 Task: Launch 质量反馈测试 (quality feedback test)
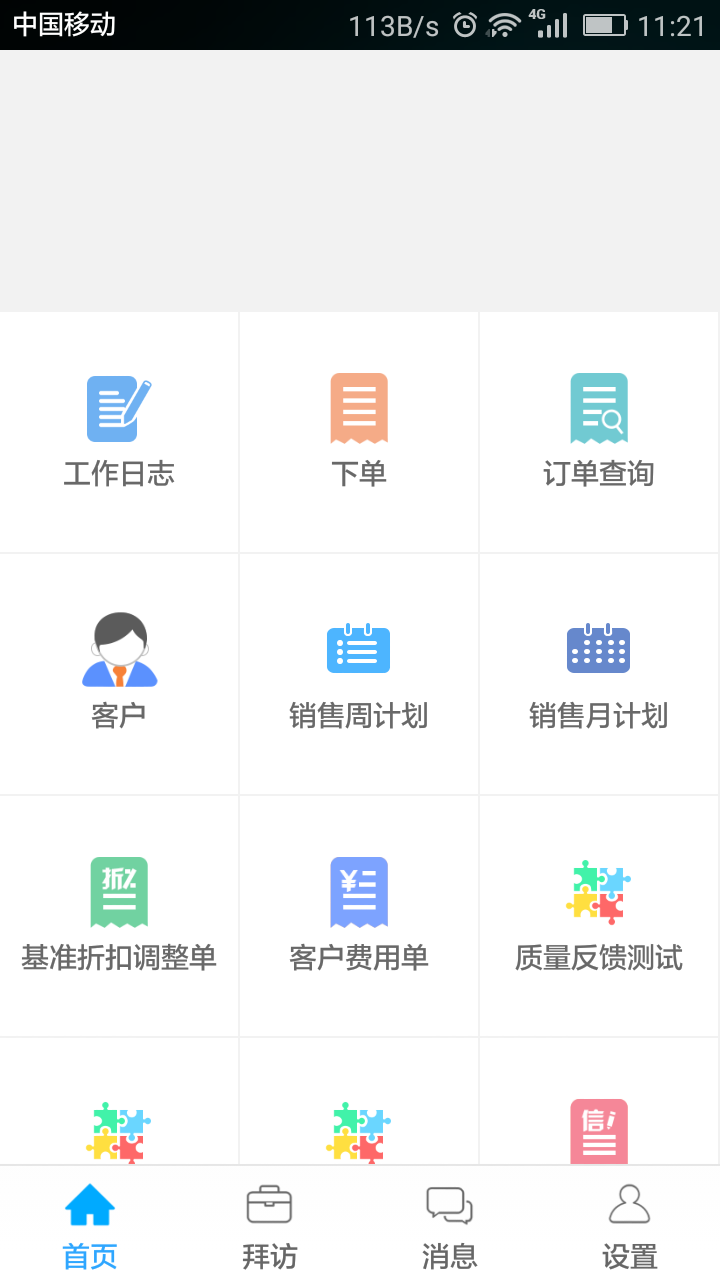(598, 891)
